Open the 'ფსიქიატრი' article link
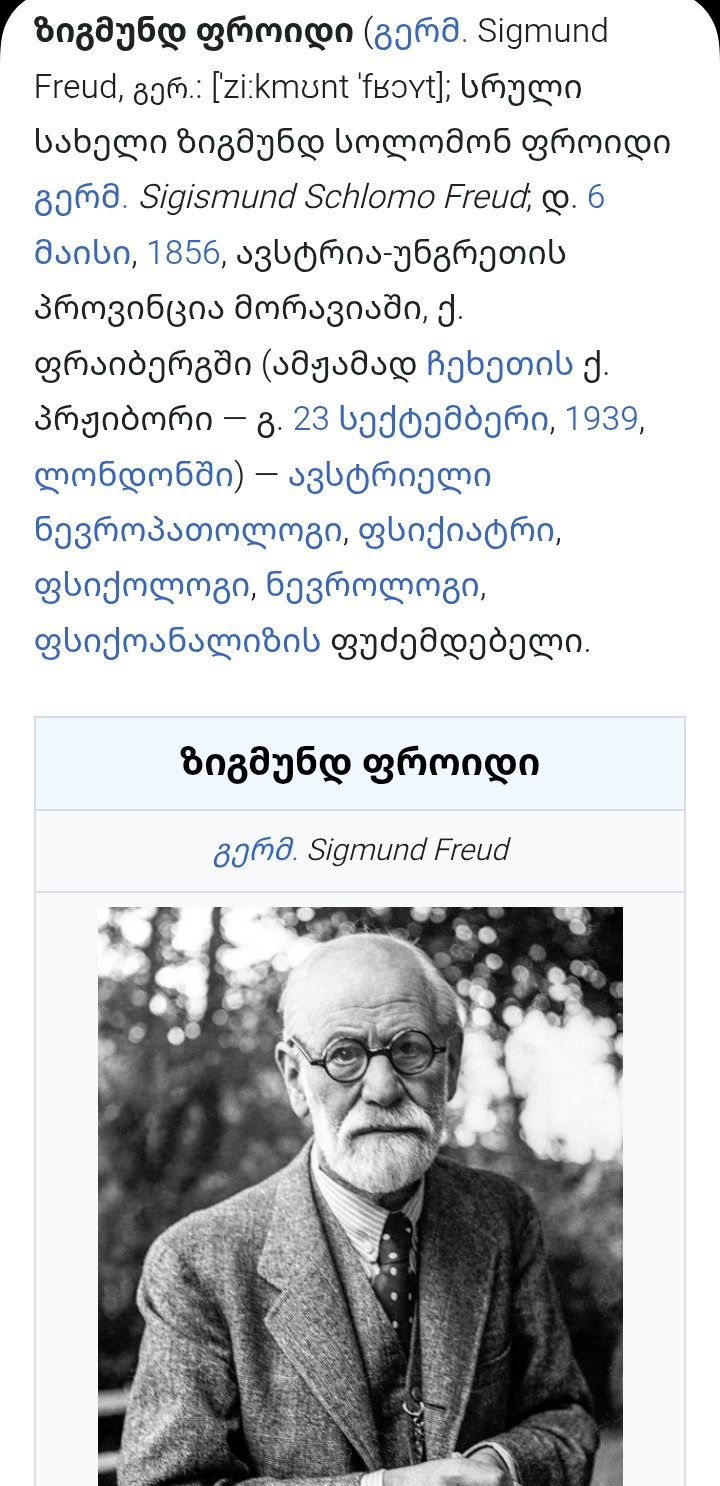The width and height of the screenshot is (720, 1486). tap(455, 530)
